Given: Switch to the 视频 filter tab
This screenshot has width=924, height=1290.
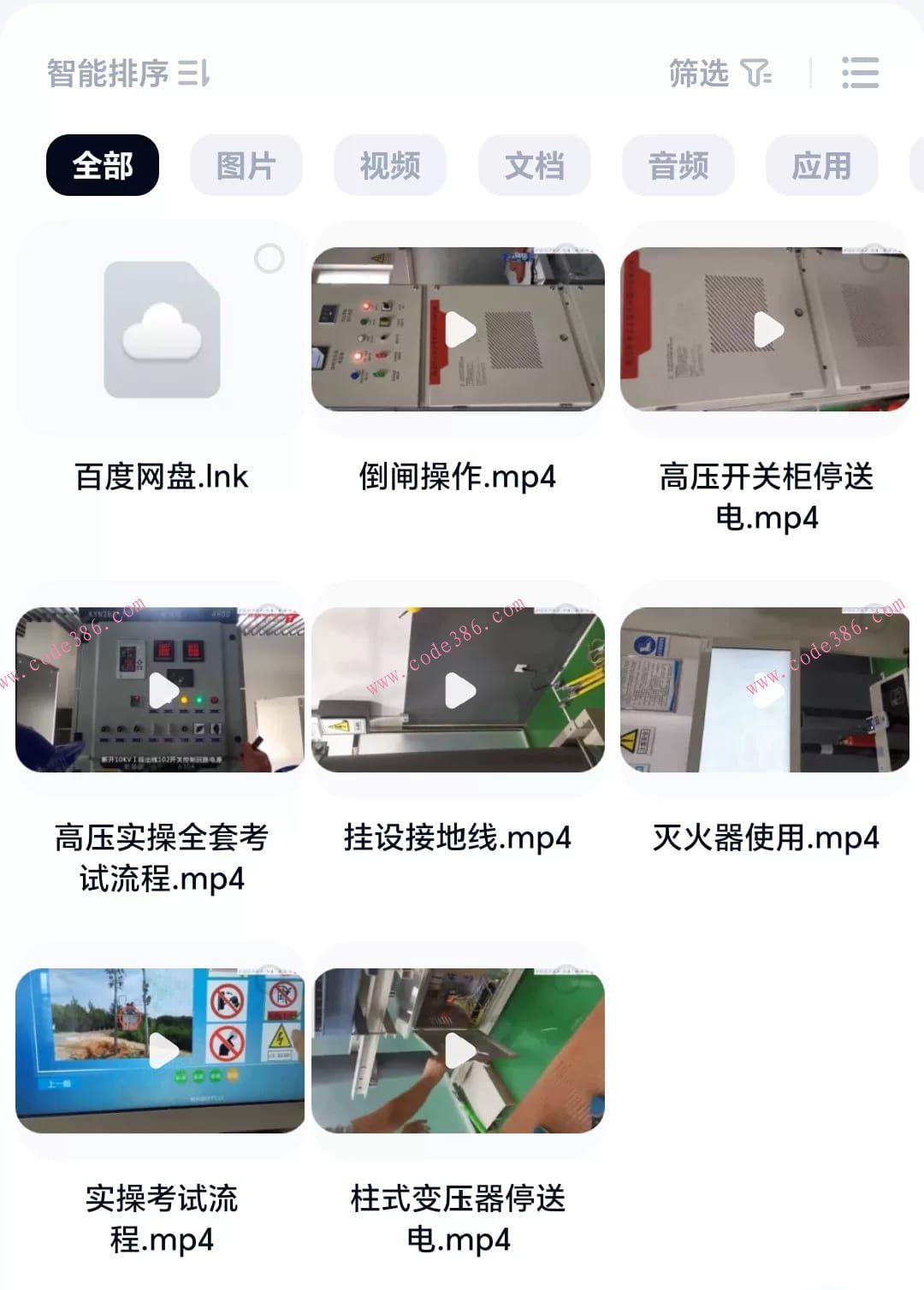Looking at the screenshot, I should click(x=390, y=165).
